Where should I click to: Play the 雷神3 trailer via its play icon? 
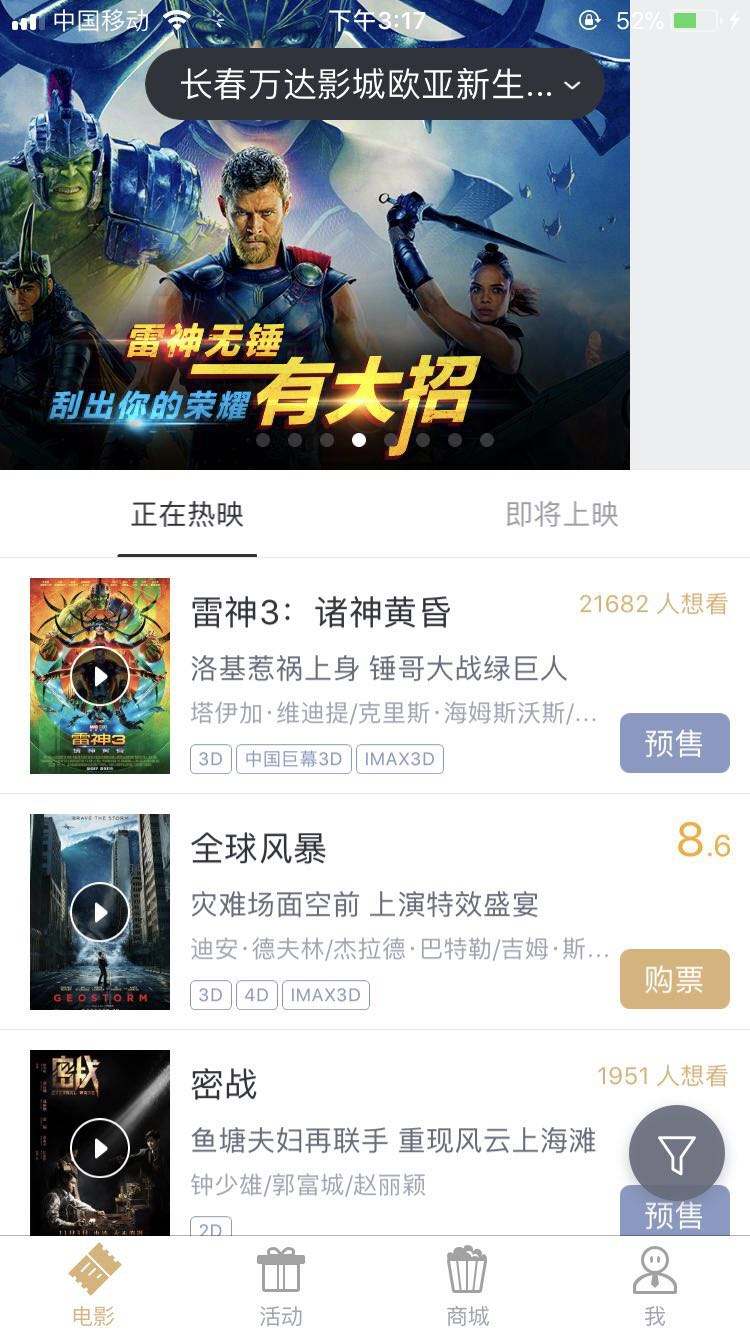[100, 675]
